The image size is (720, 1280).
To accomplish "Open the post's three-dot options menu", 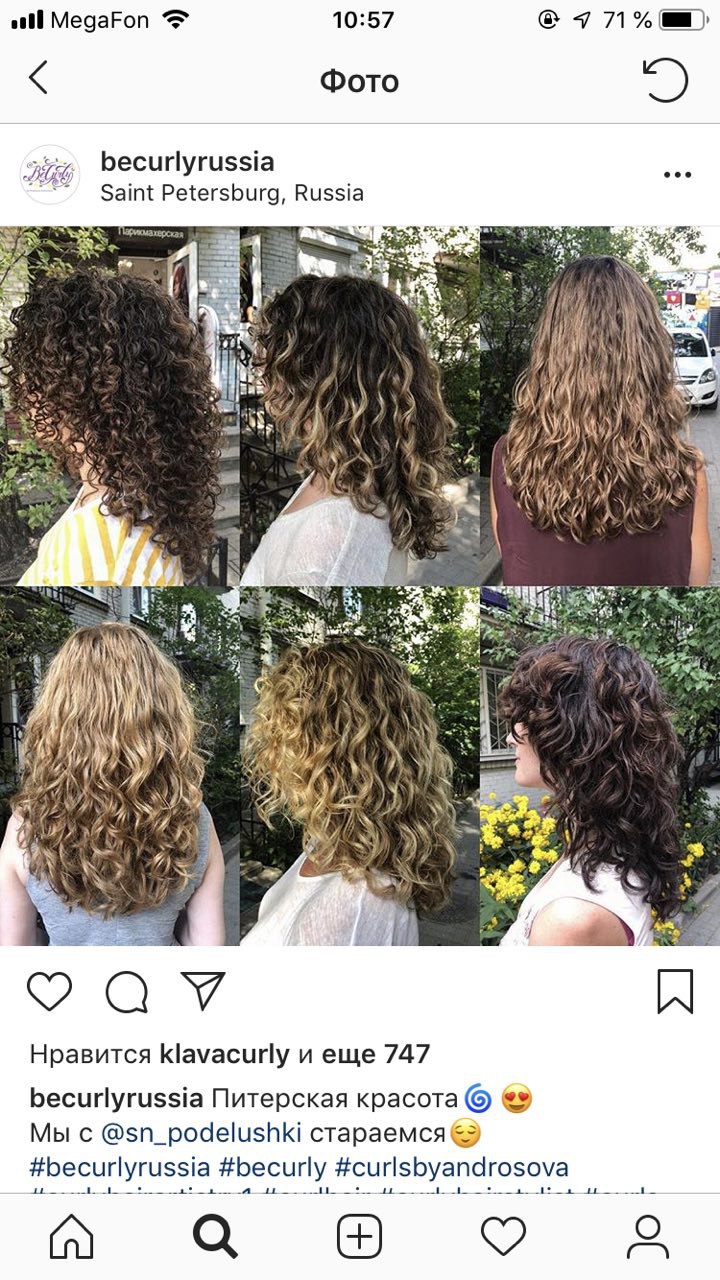I will [x=677, y=175].
